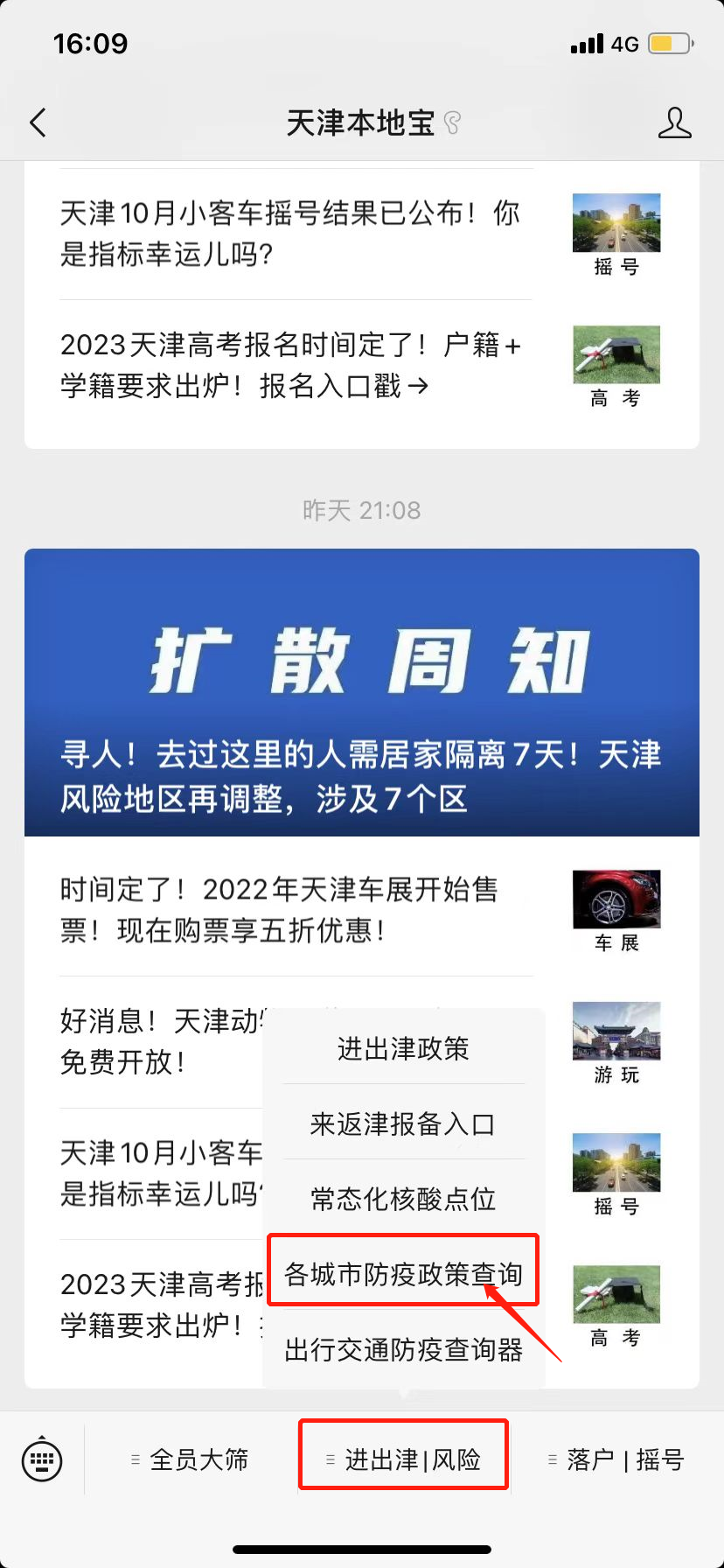This screenshot has height=1568, width=724.
Task: Open the 扩散周知 banner article
Action: pos(362,691)
